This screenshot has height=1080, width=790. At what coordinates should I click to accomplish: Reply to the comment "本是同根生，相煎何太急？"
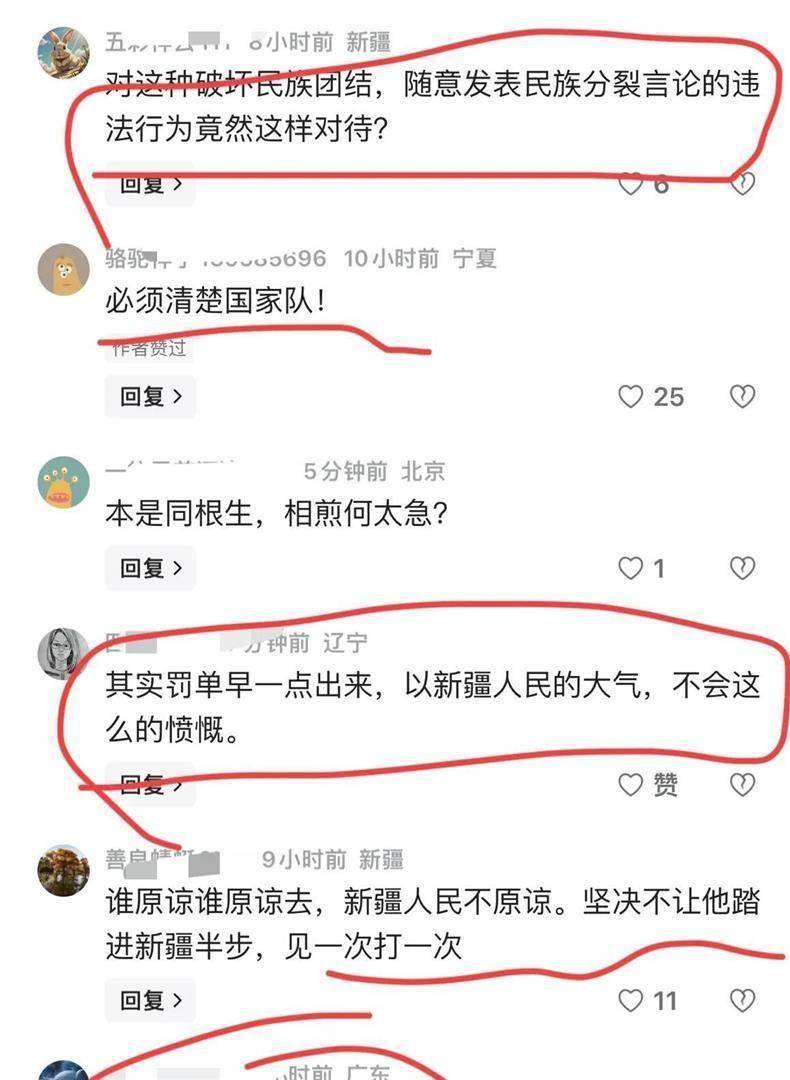150,568
